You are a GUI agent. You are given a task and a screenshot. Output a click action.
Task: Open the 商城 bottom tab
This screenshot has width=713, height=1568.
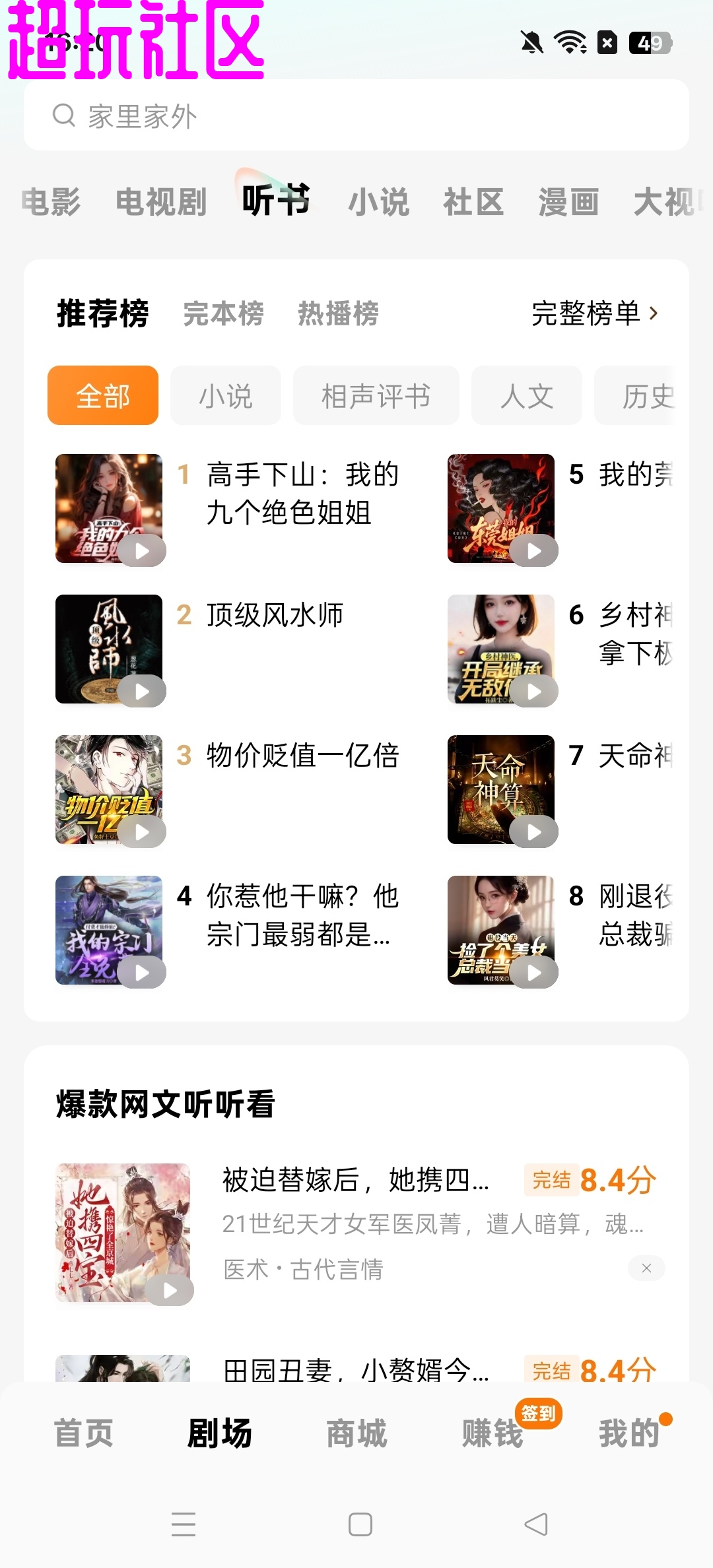pyautogui.click(x=356, y=1433)
